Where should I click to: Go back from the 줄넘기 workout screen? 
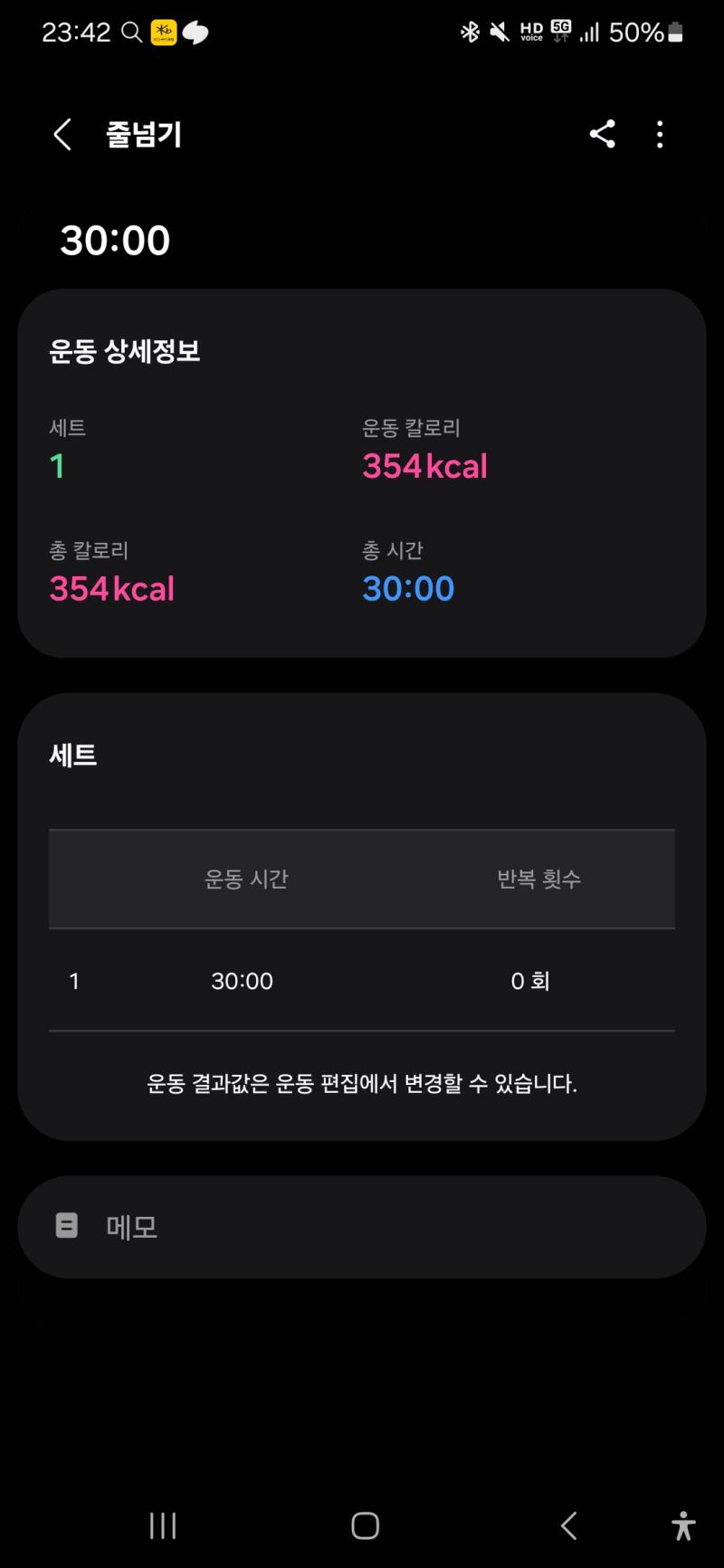62,135
